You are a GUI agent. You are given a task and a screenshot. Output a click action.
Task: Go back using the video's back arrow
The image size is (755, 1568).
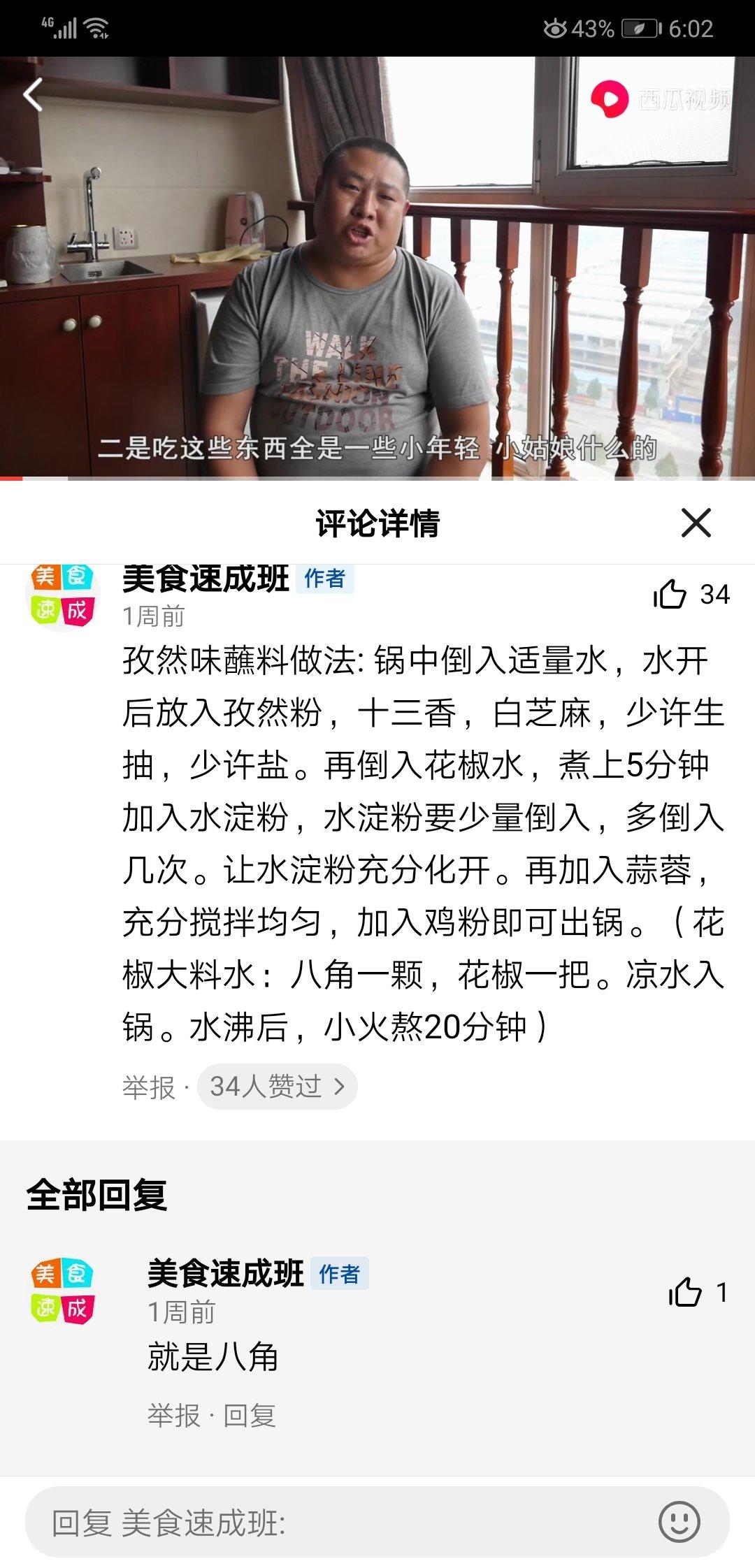point(33,94)
